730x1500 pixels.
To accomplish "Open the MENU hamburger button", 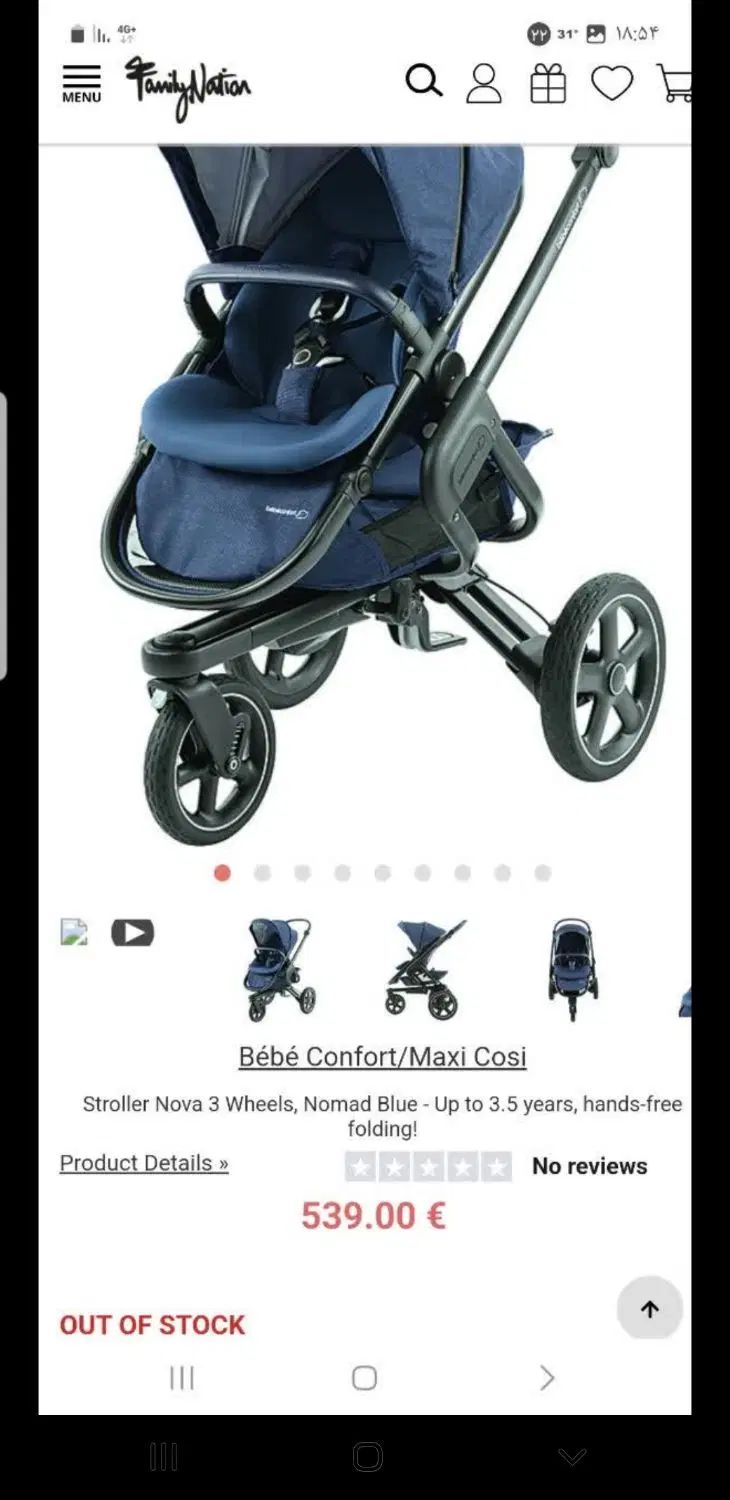I will point(81,83).
